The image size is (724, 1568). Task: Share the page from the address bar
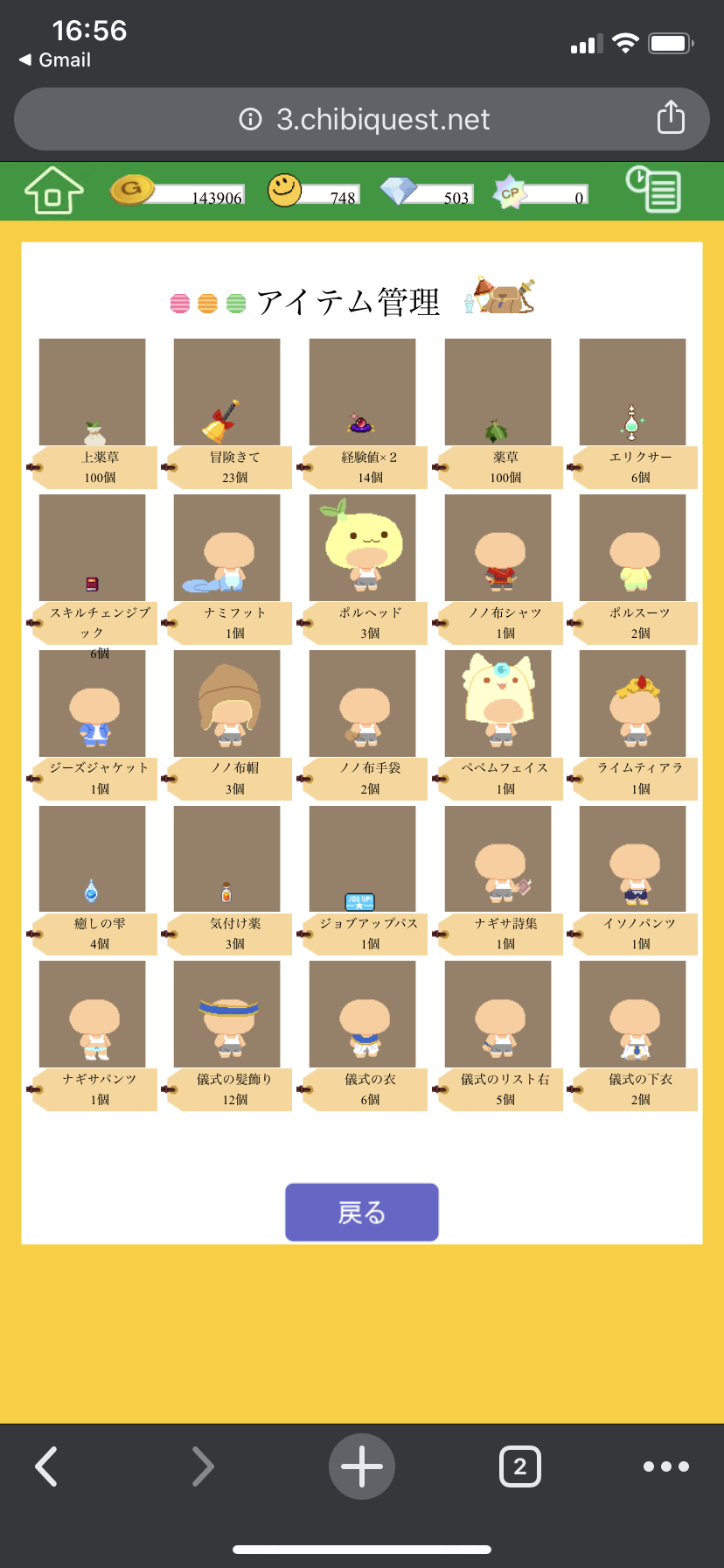(671, 117)
